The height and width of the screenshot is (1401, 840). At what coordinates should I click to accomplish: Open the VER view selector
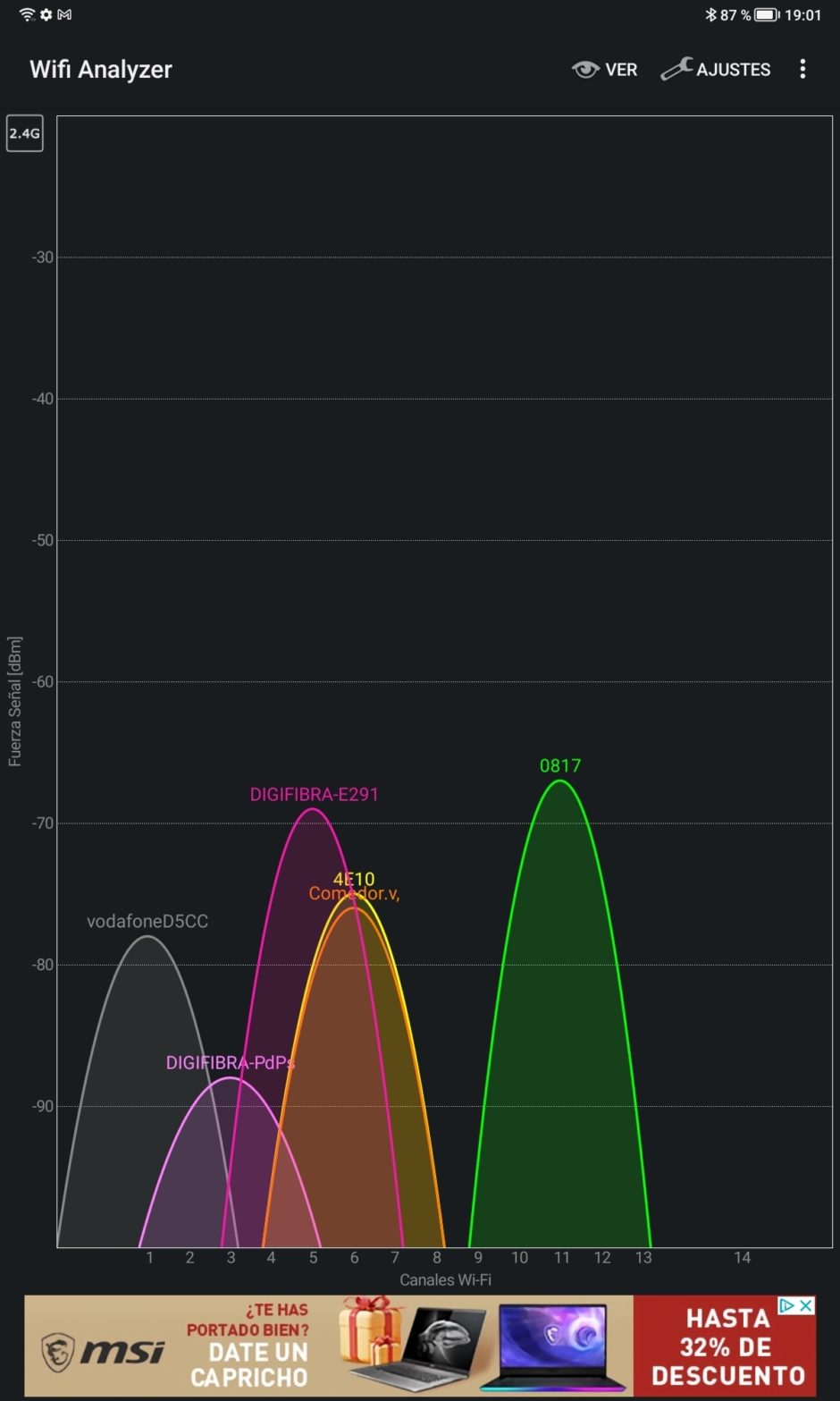[604, 70]
